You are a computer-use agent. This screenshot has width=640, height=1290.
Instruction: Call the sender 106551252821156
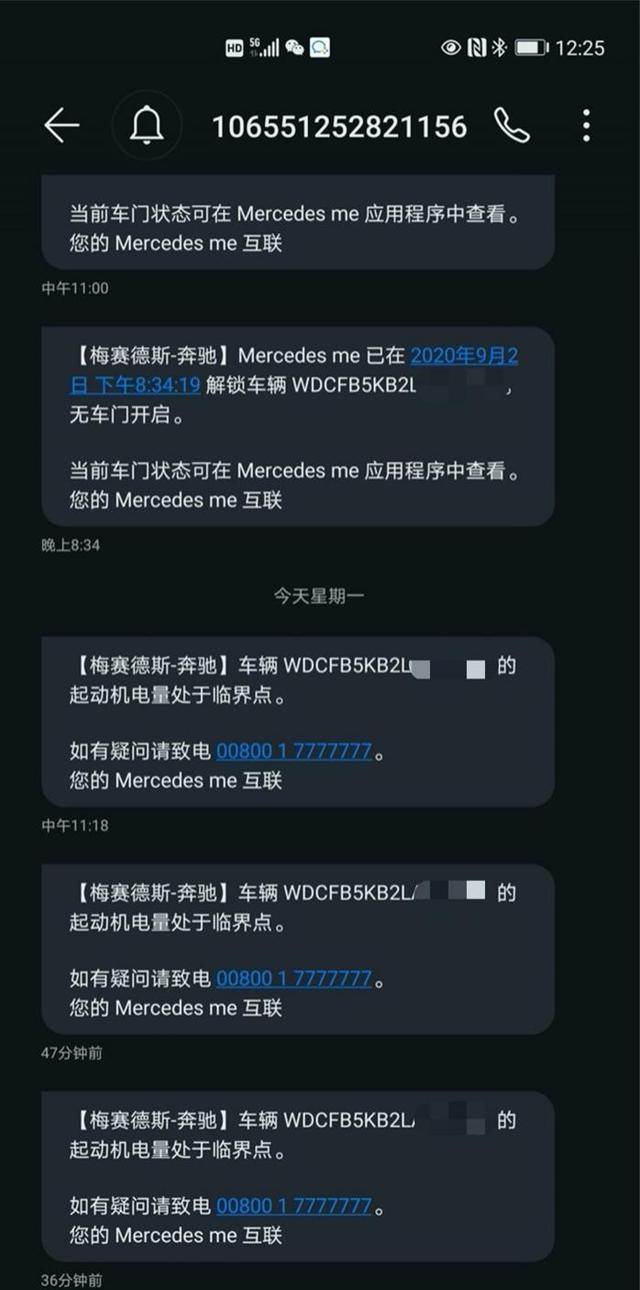coord(511,126)
